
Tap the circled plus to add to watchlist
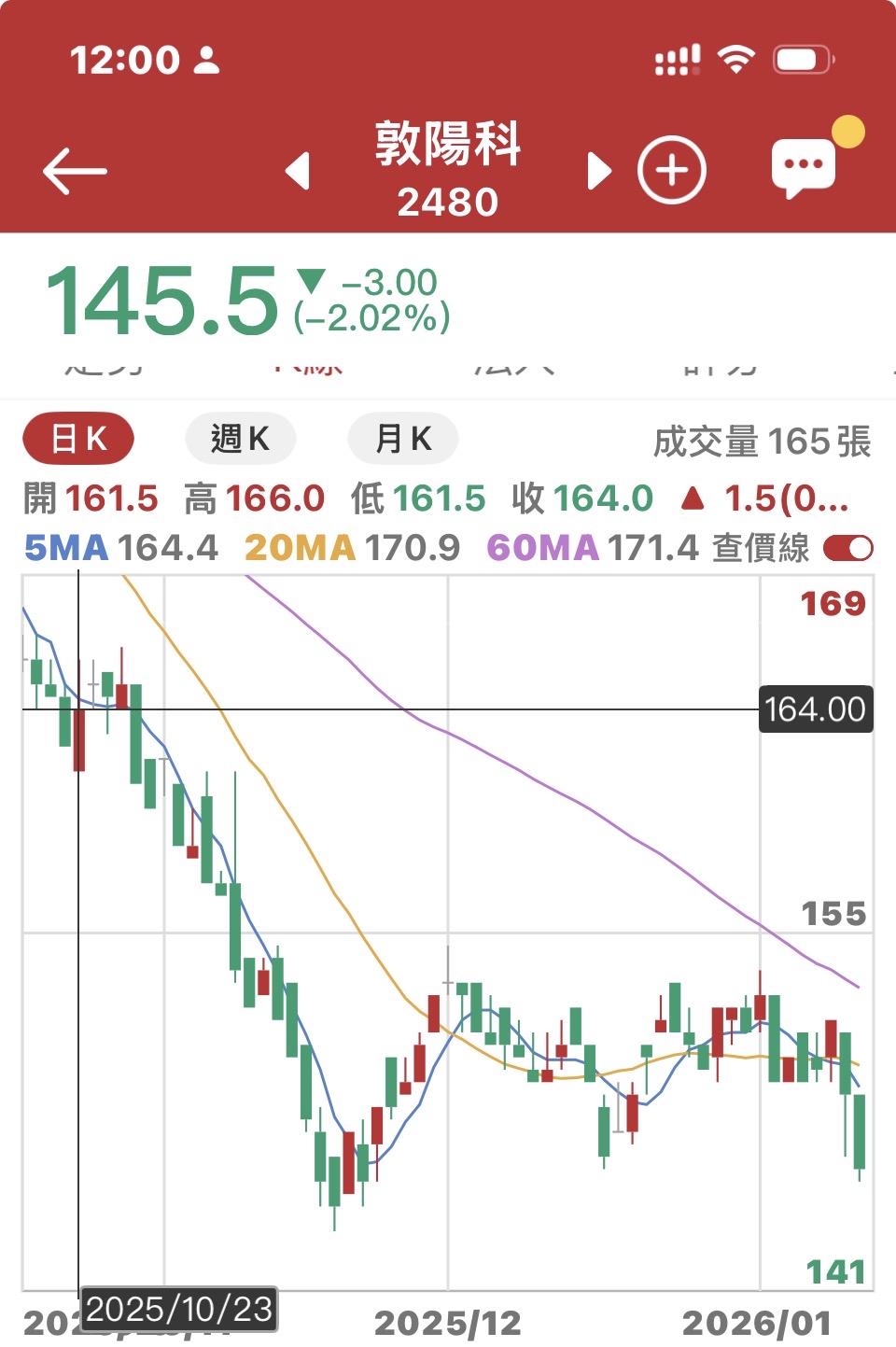[x=672, y=169]
